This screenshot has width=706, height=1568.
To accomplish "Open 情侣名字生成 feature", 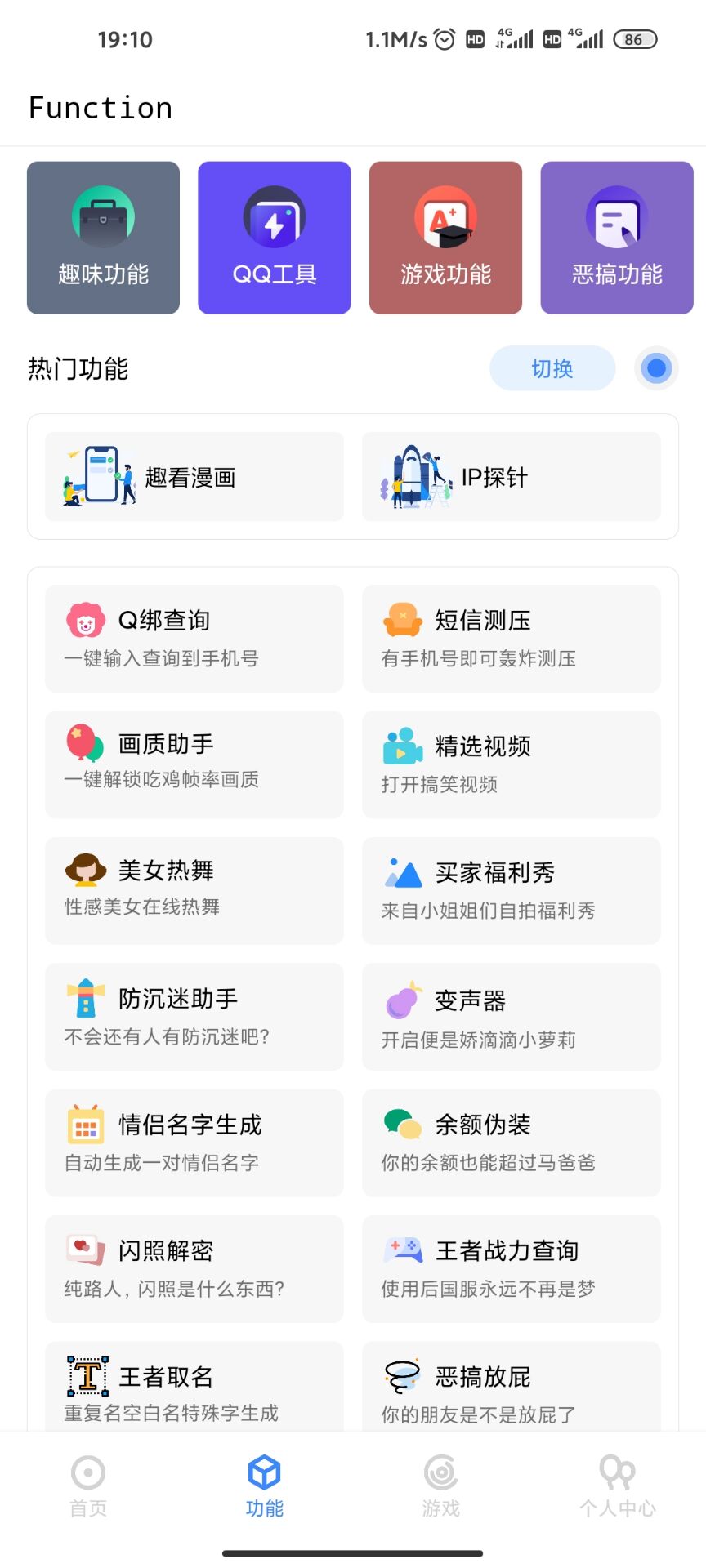I will click(x=193, y=1142).
